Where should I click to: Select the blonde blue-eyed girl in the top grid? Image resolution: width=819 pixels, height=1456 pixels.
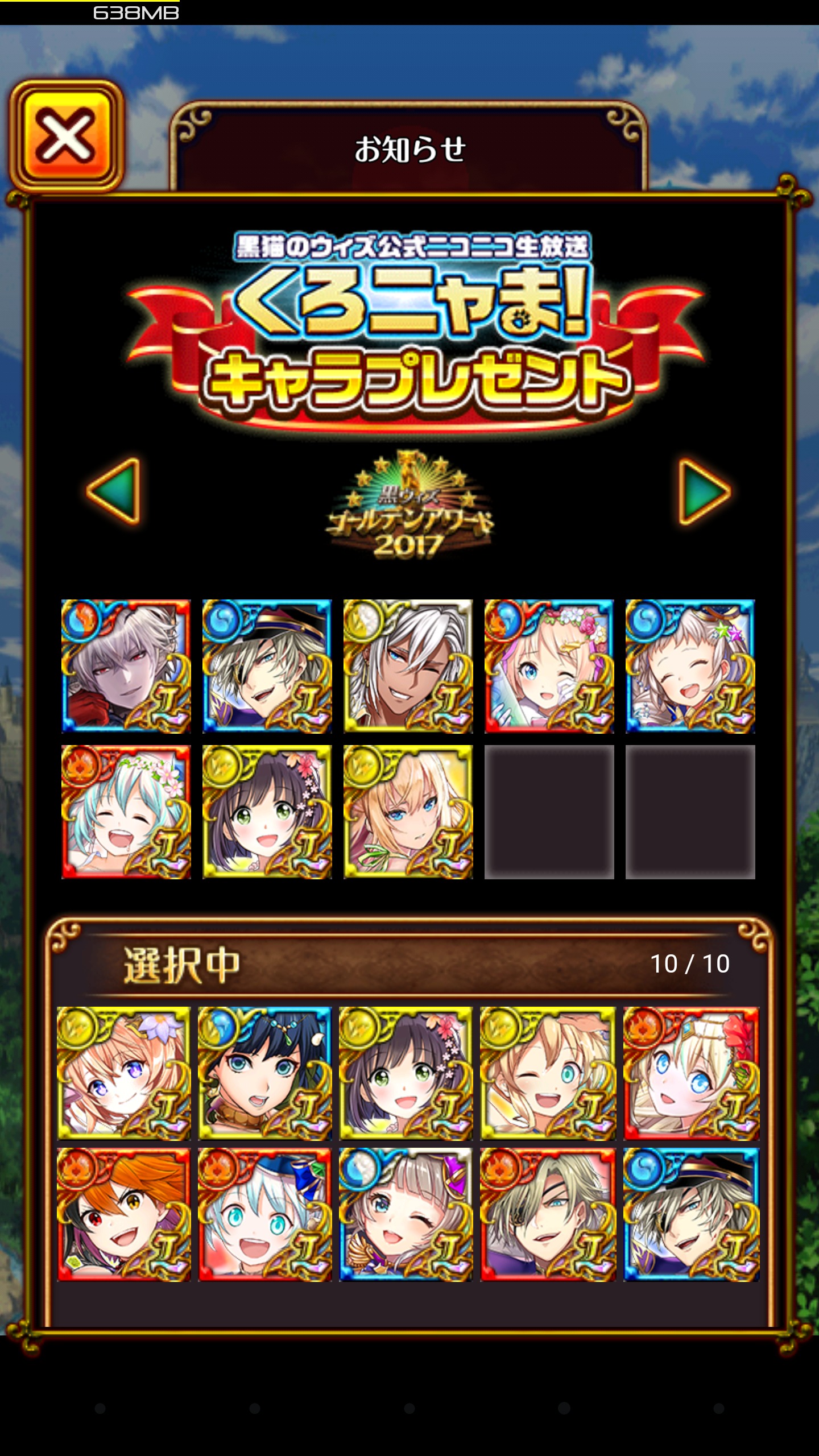coord(408,812)
